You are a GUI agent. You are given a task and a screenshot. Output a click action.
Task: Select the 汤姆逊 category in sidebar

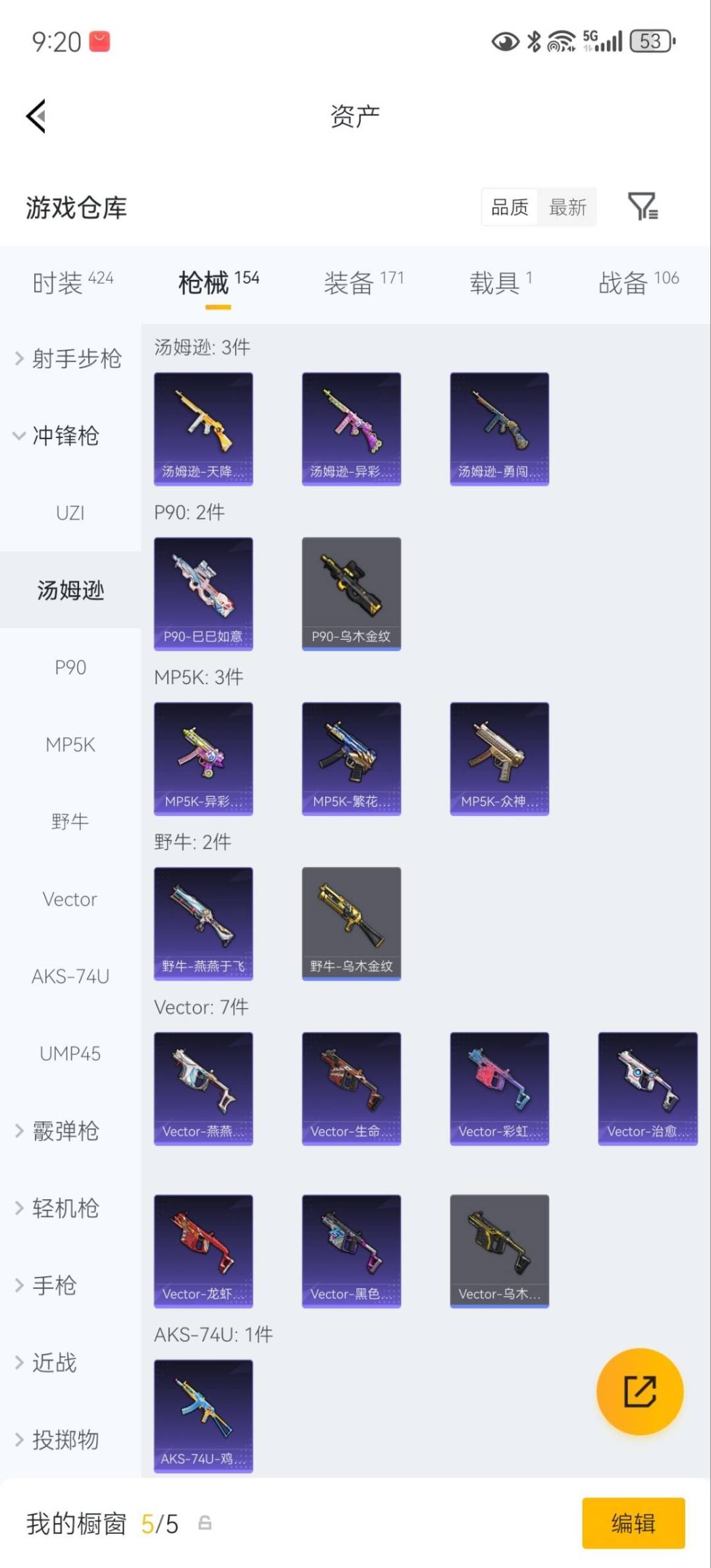[70, 591]
